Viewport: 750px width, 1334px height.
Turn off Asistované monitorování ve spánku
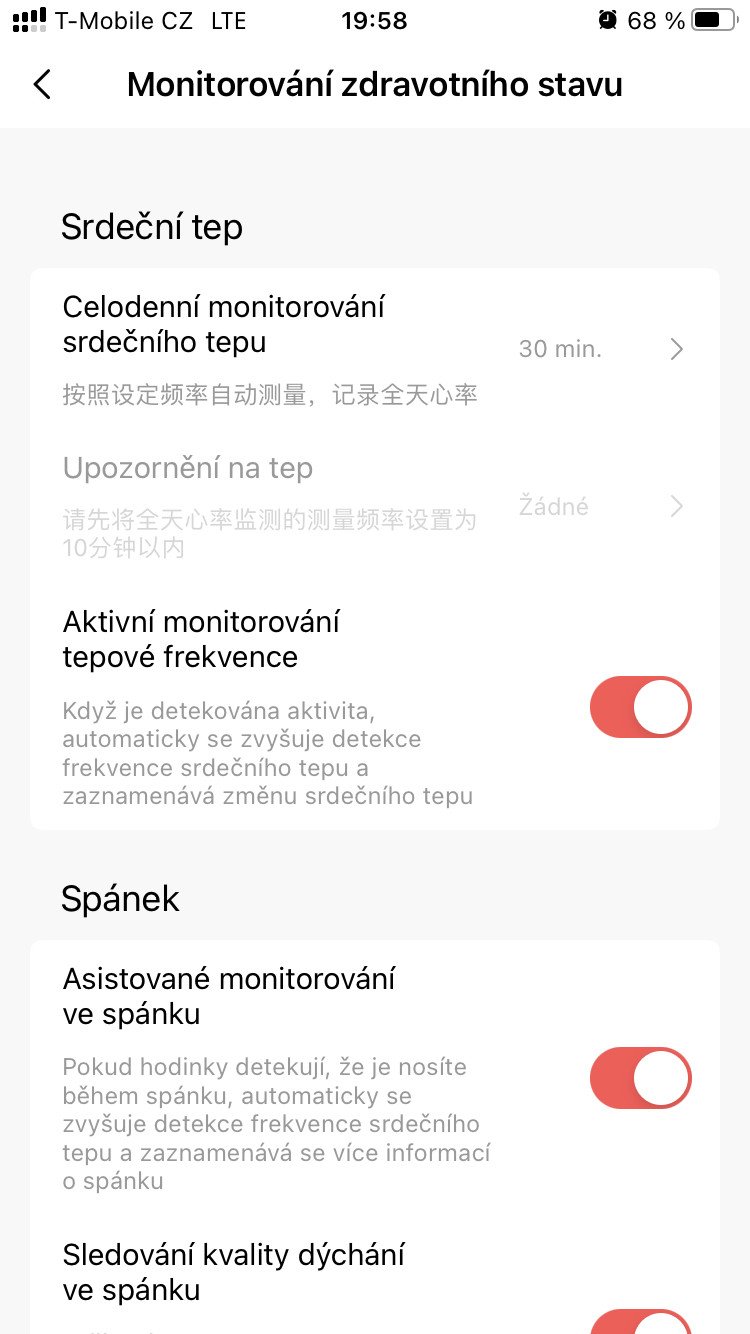(x=640, y=1079)
